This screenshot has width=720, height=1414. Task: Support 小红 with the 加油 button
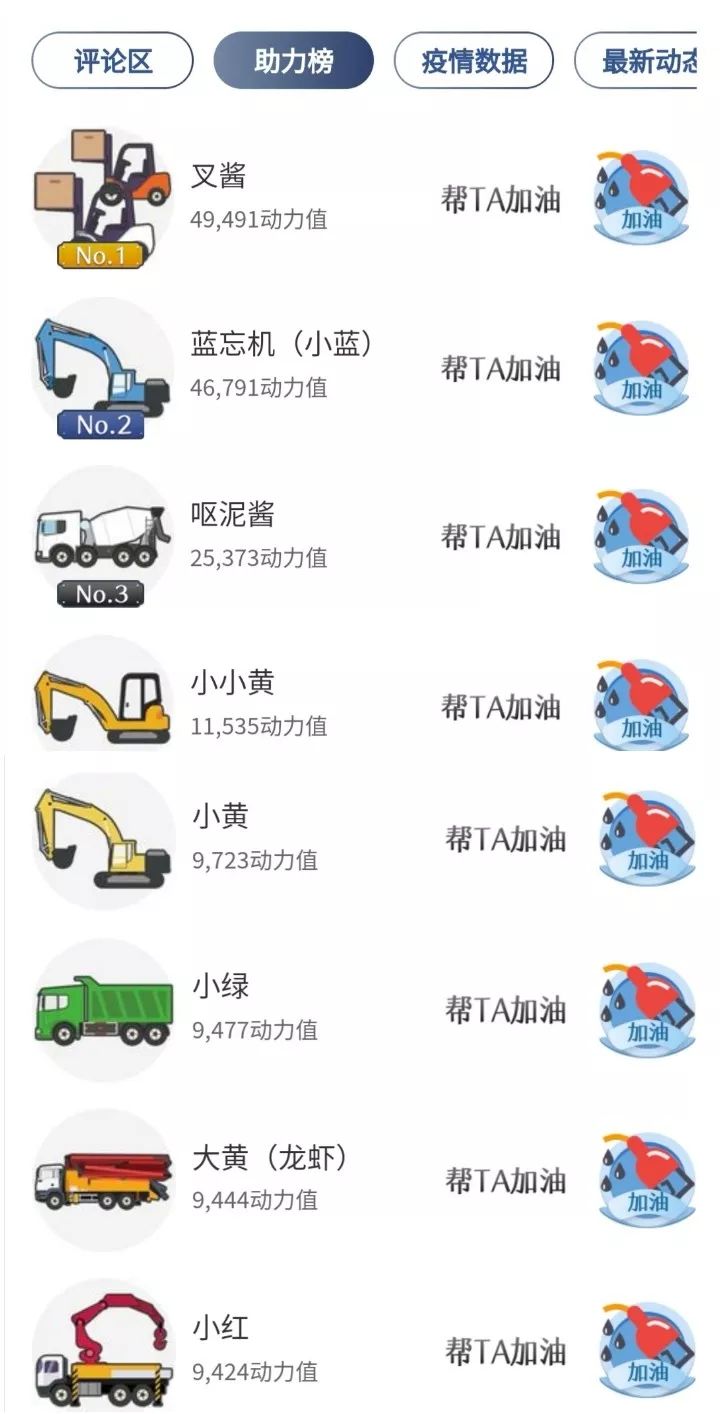[646, 1351]
